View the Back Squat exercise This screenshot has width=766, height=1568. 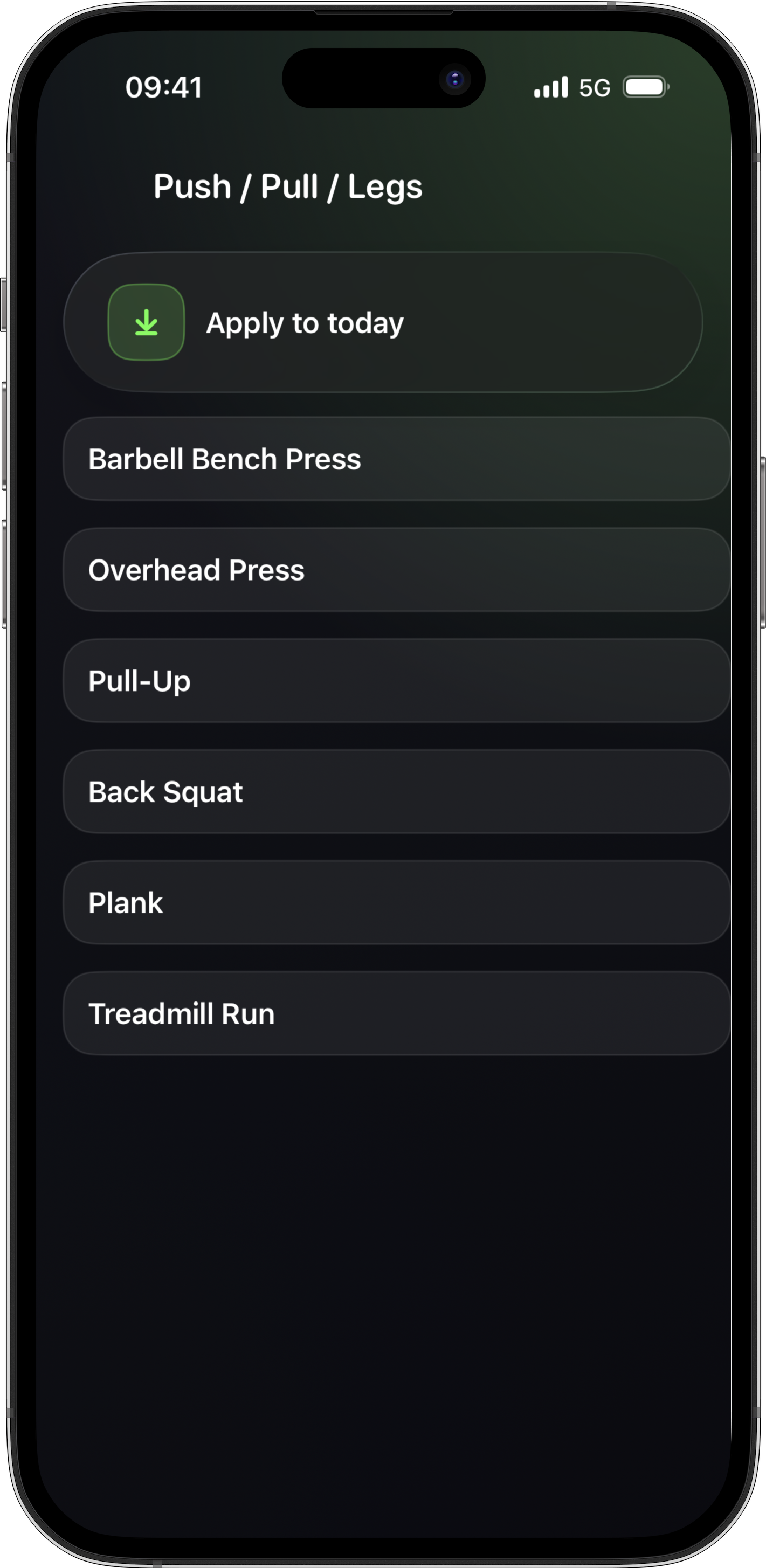point(396,791)
